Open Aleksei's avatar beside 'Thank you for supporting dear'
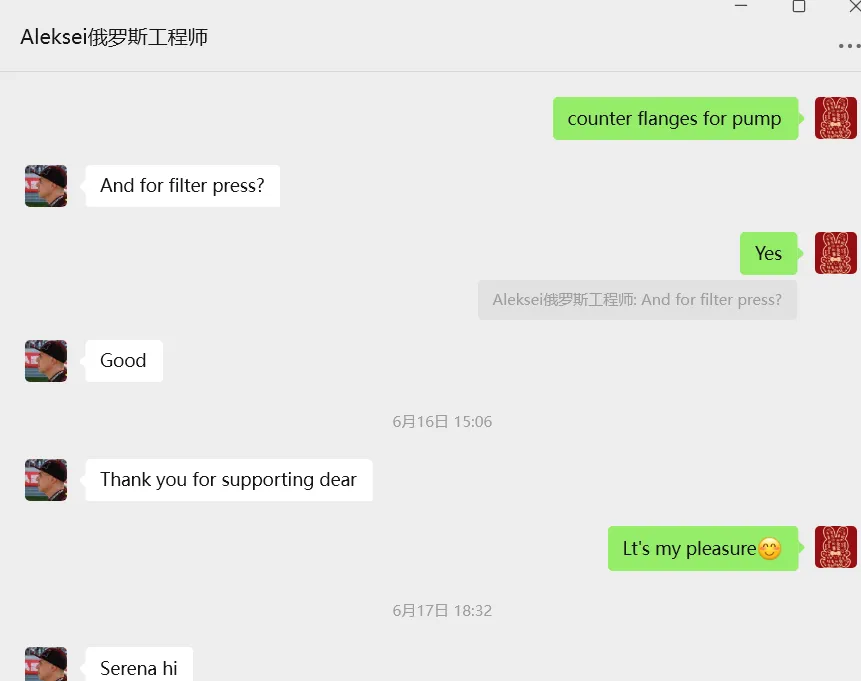This screenshot has height=681, width=861. point(46,480)
